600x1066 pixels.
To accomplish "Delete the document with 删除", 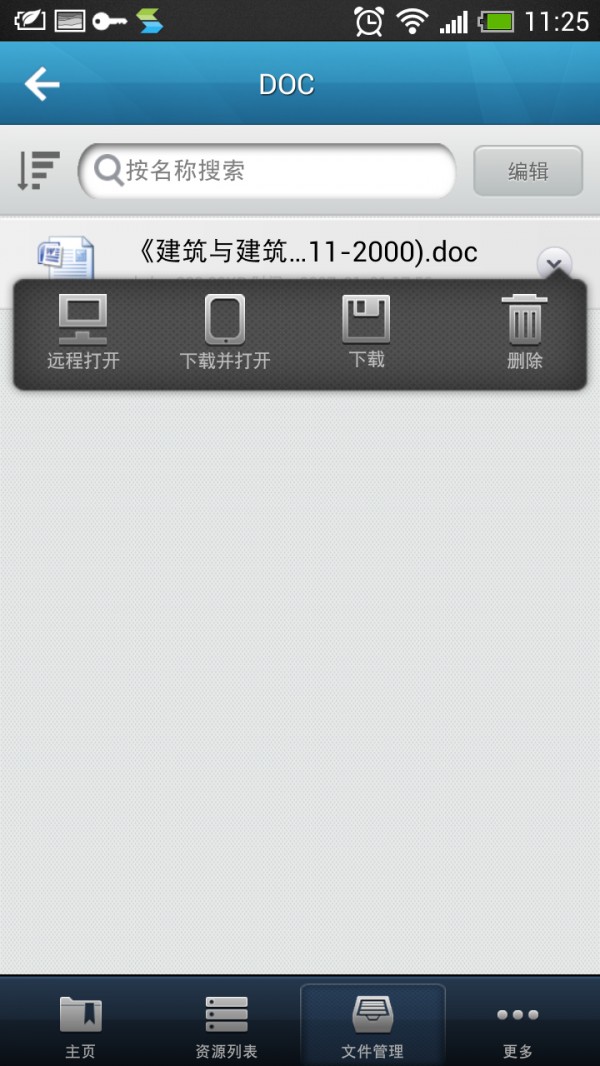I will [x=524, y=334].
